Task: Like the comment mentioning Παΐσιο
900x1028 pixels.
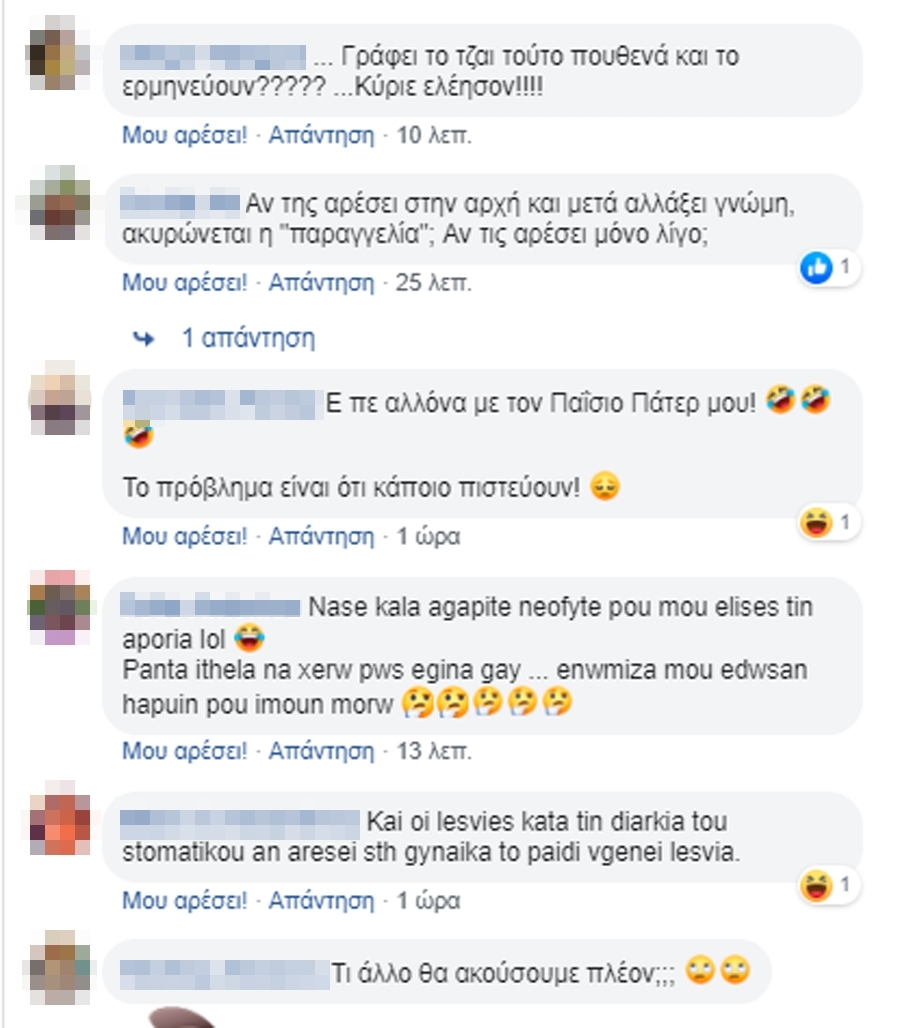Action: click(184, 536)
